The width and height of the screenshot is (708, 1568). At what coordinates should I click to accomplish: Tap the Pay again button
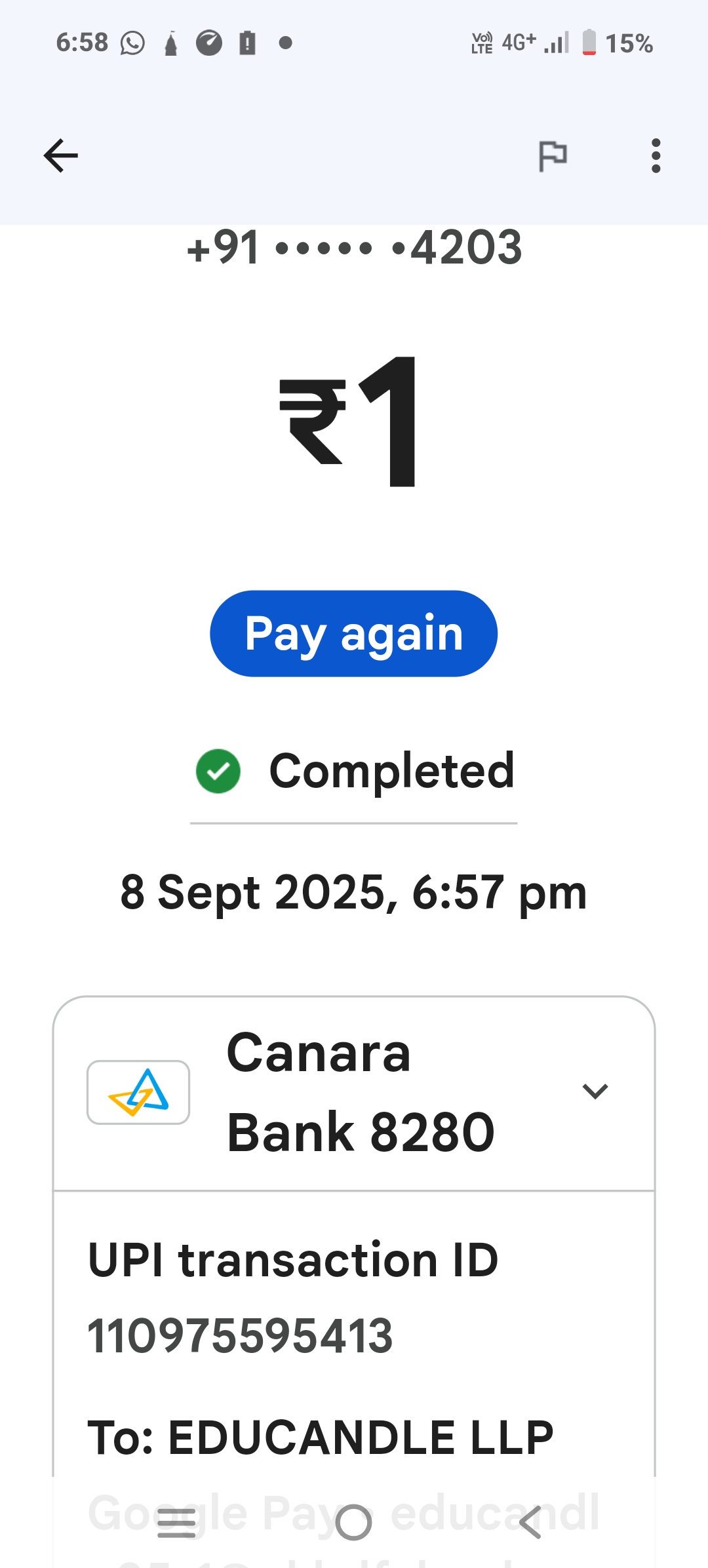(x=353, y=634)
